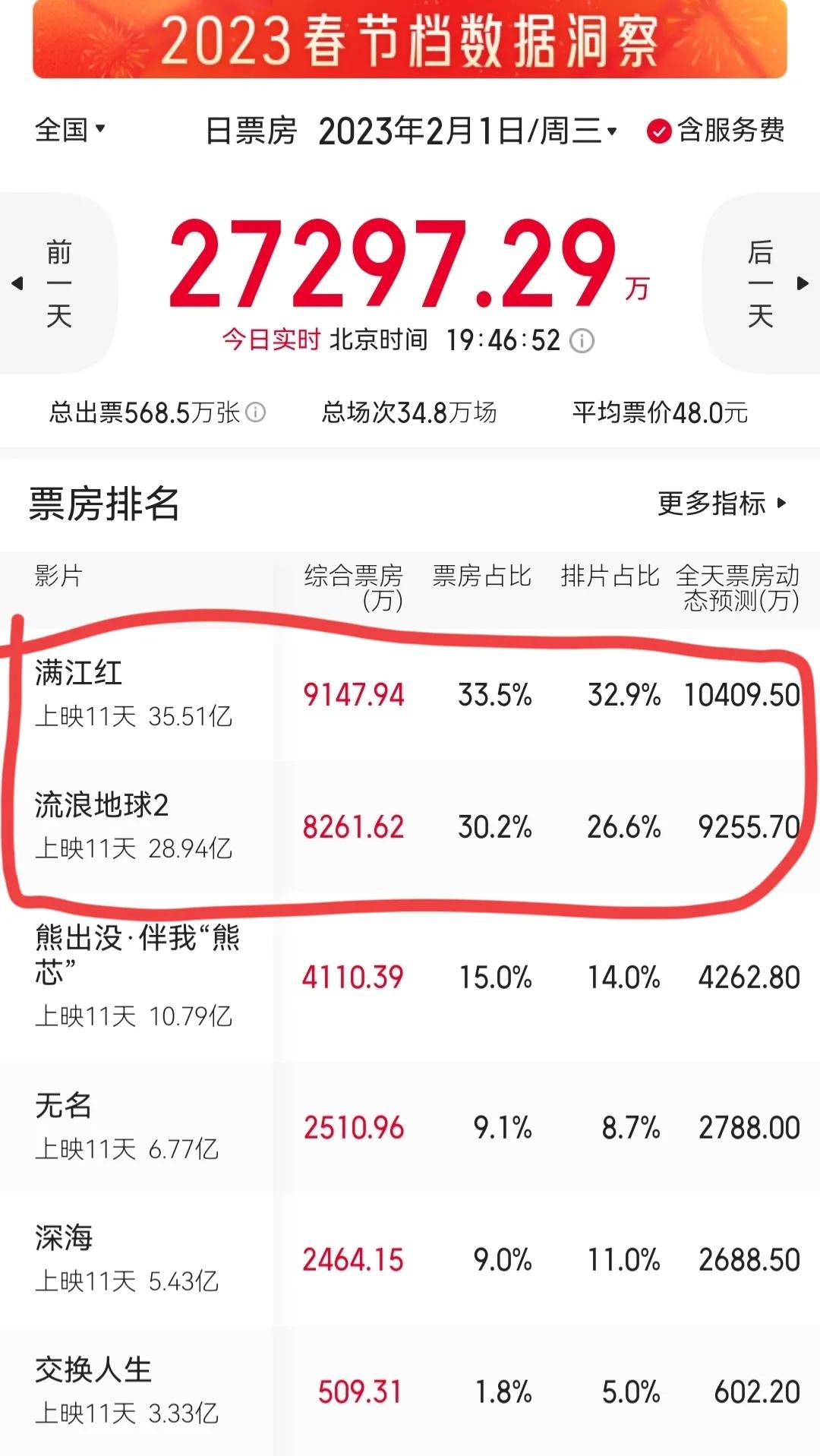Open the date picker showing 2023年2月1日

[x=468, y=131]
